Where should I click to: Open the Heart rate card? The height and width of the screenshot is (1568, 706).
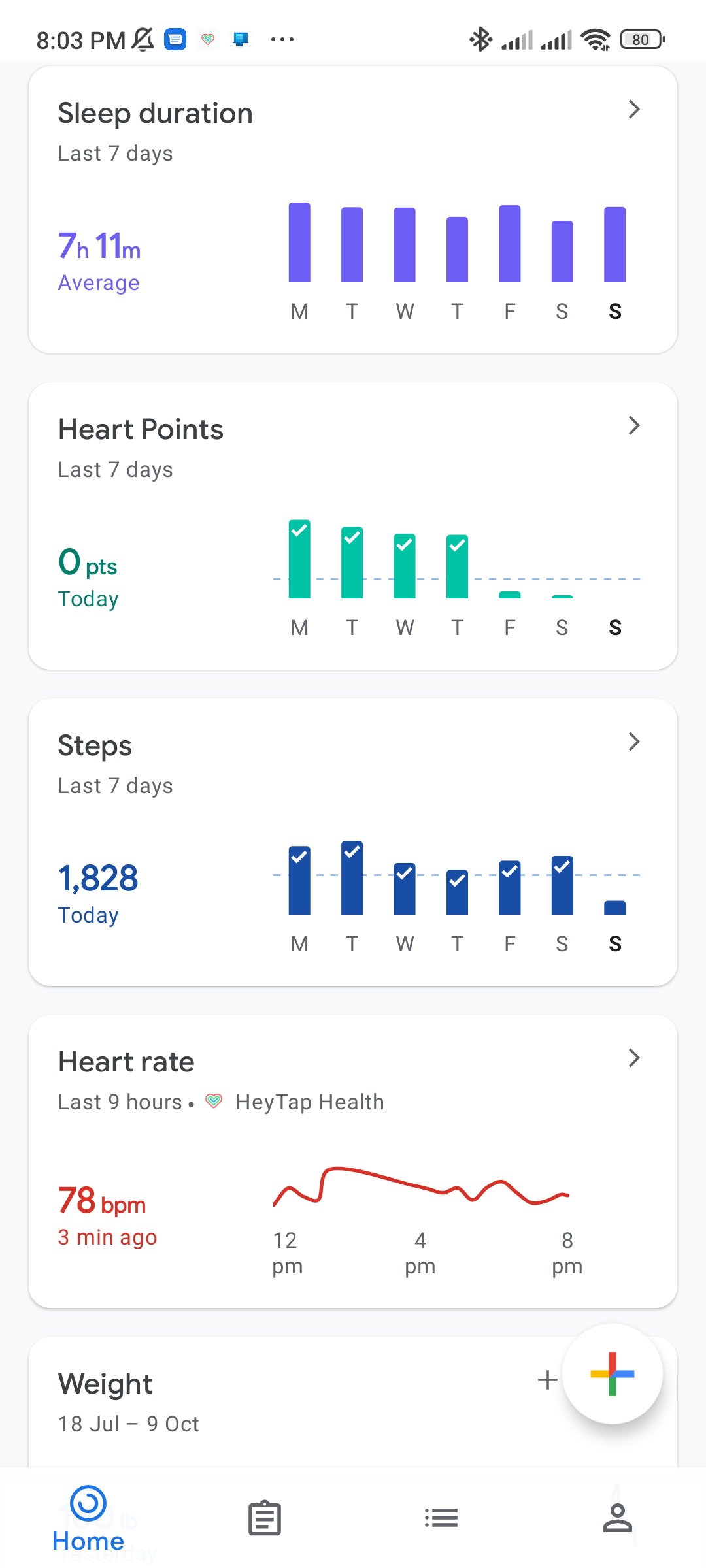353,1161
